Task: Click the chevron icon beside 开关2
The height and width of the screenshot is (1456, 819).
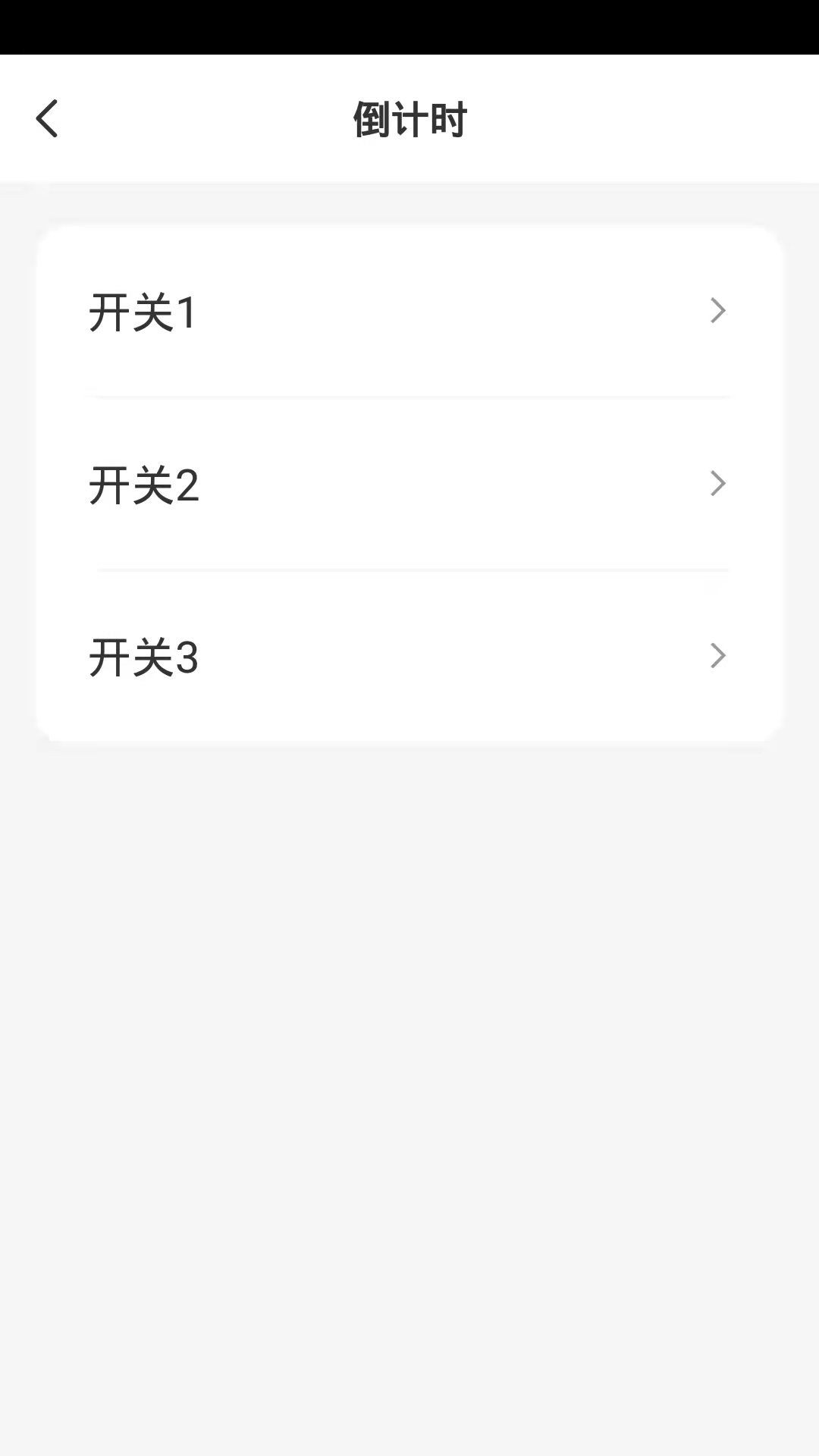Action: pyautogui.click(x=717, y=484)
